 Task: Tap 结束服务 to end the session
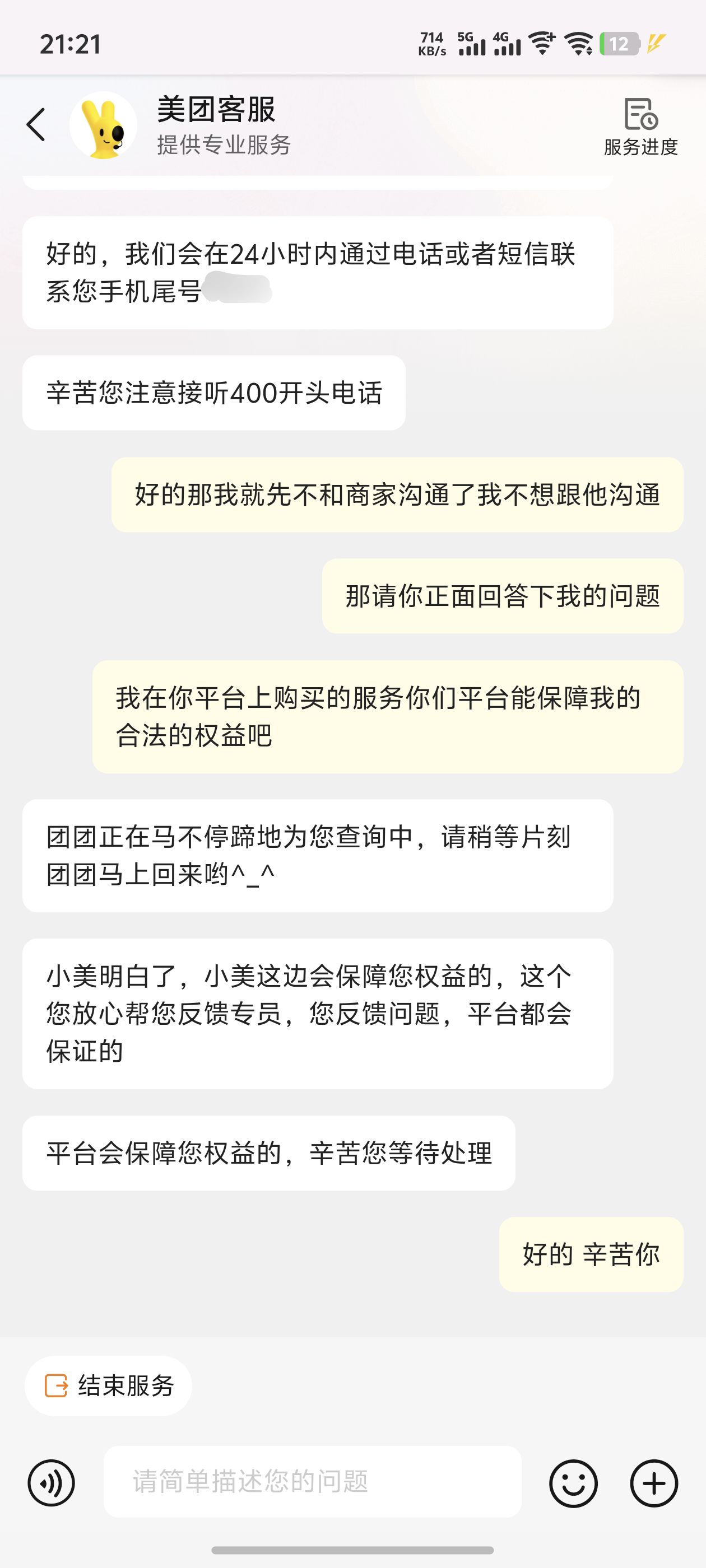tap(109, 1385)
